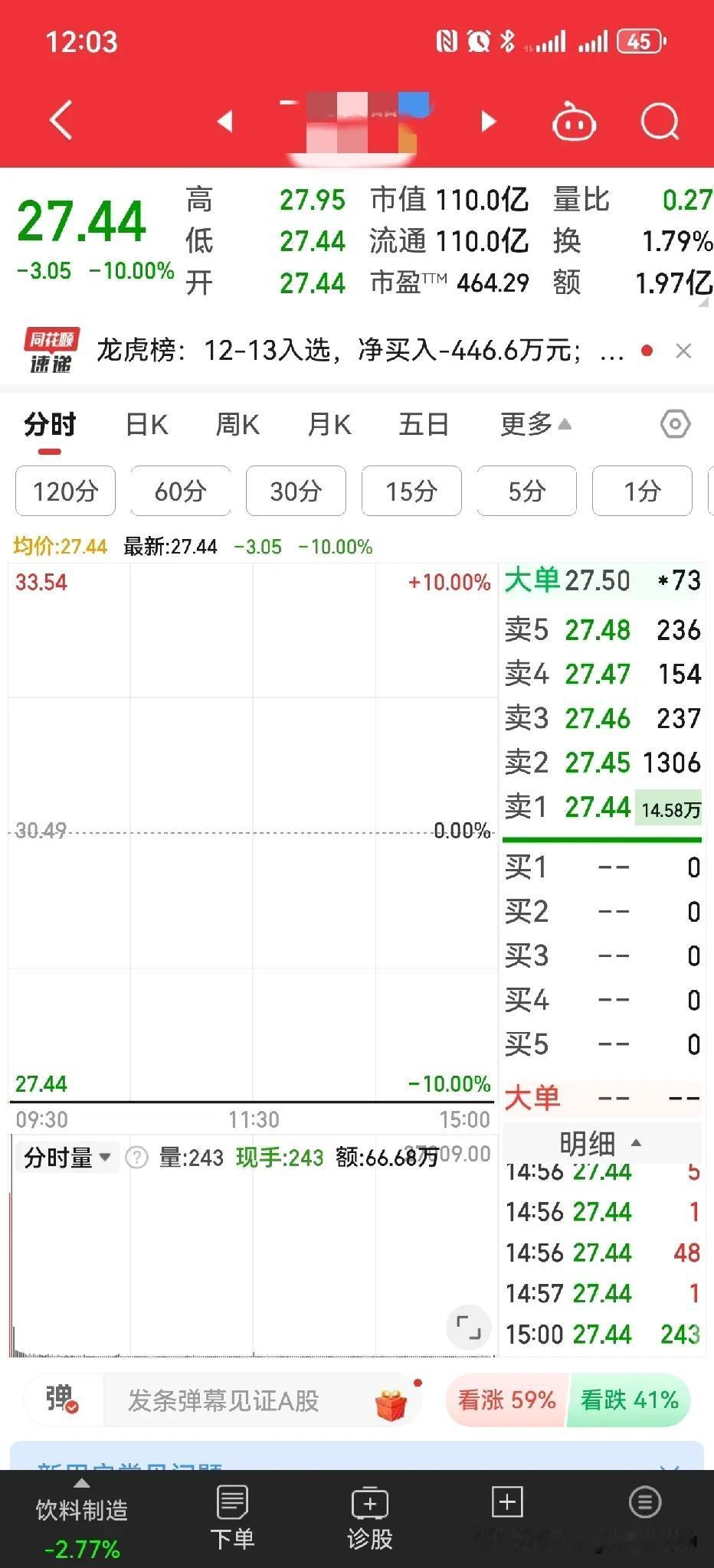Select the 5分 interval chip

point(526,491)
